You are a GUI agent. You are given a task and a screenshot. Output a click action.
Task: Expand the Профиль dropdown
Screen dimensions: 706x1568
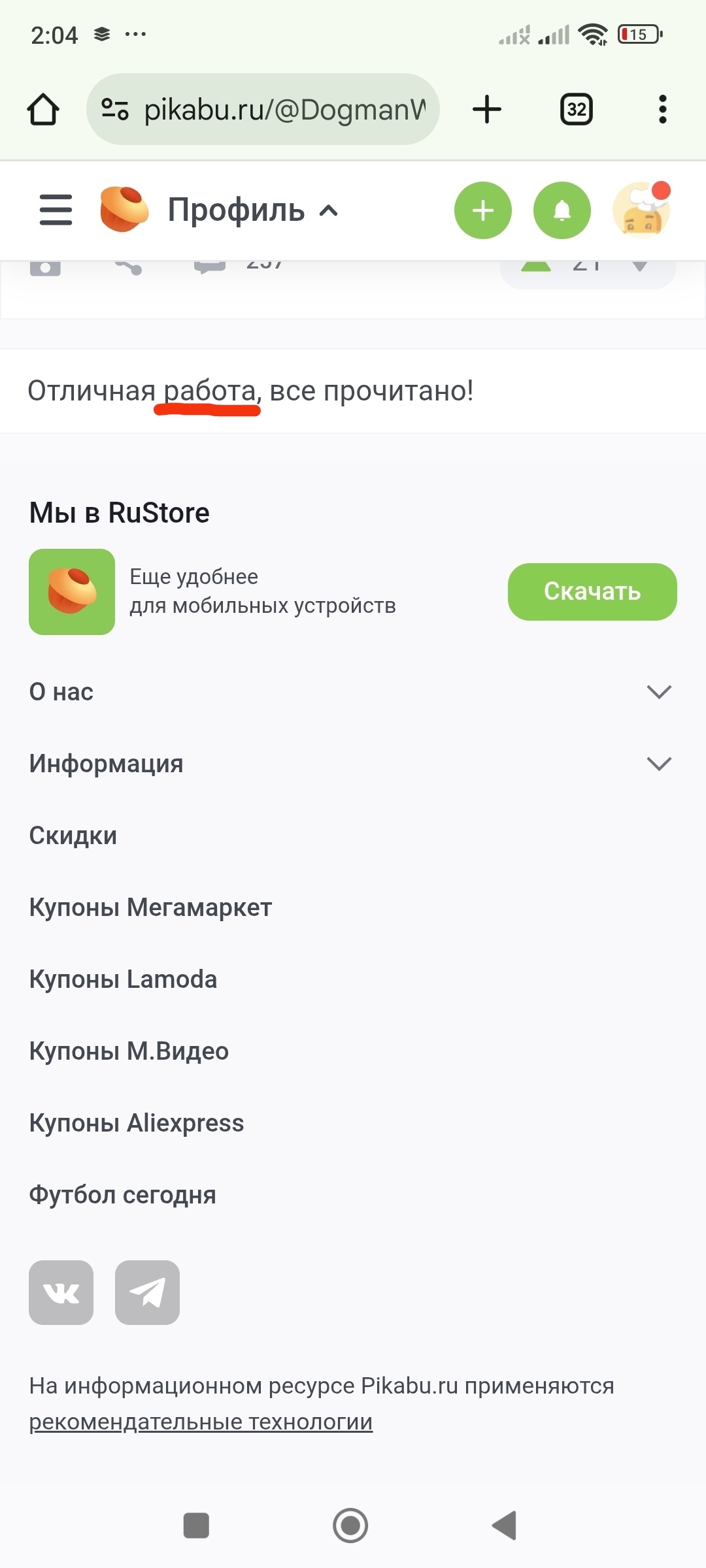coord(253,210)
